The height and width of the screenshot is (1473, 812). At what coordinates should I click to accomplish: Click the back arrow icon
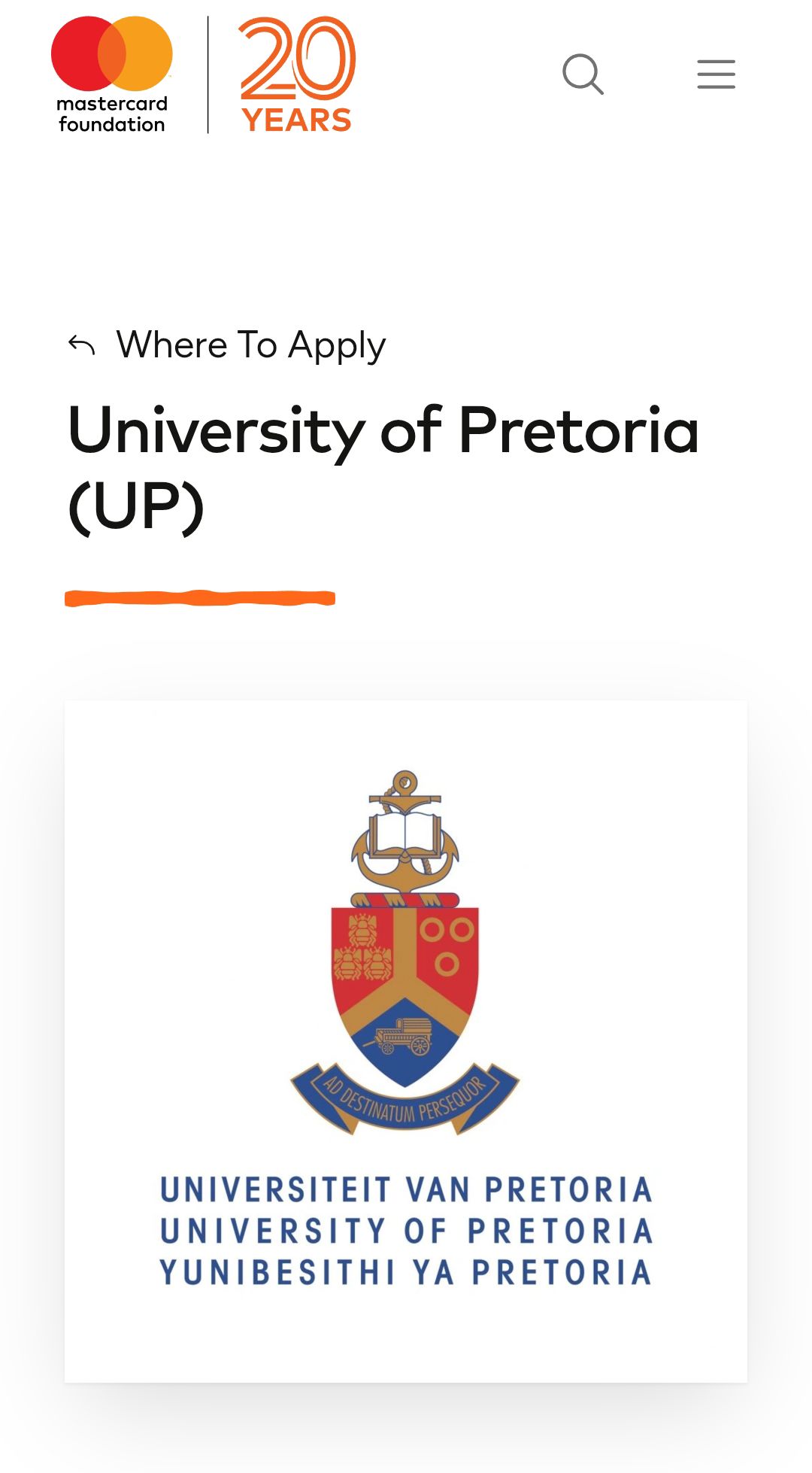coord(81,345)
